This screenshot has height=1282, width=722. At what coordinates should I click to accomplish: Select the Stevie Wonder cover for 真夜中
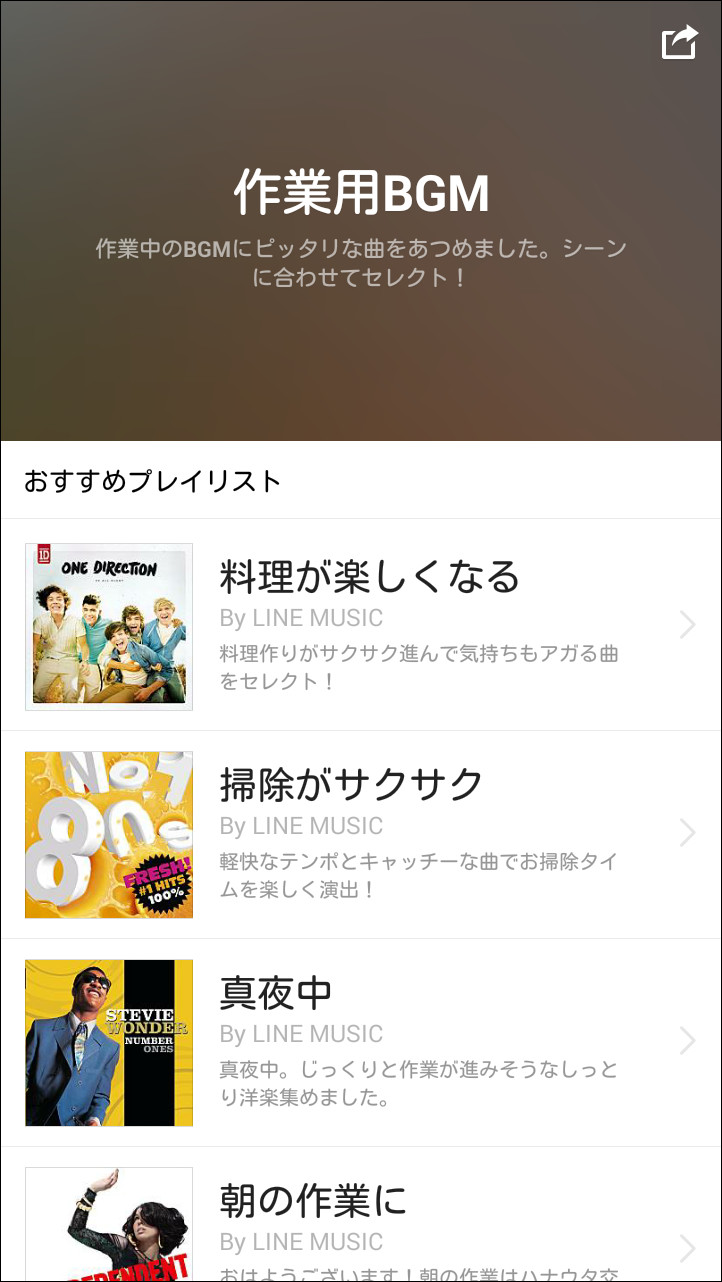pos(108,1042)
